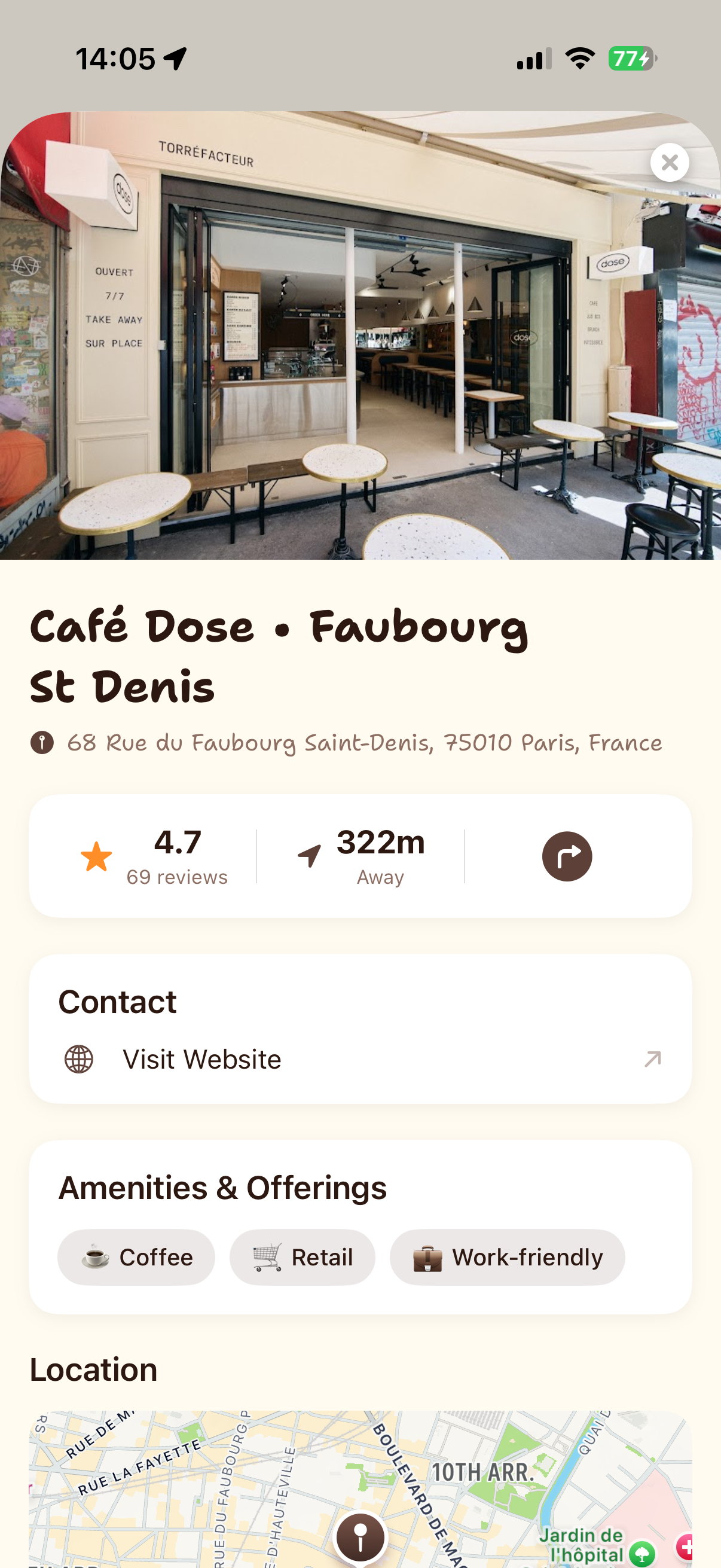
Task: Tap the Work-friendly amenity chip
Action: click(507, 1257)
